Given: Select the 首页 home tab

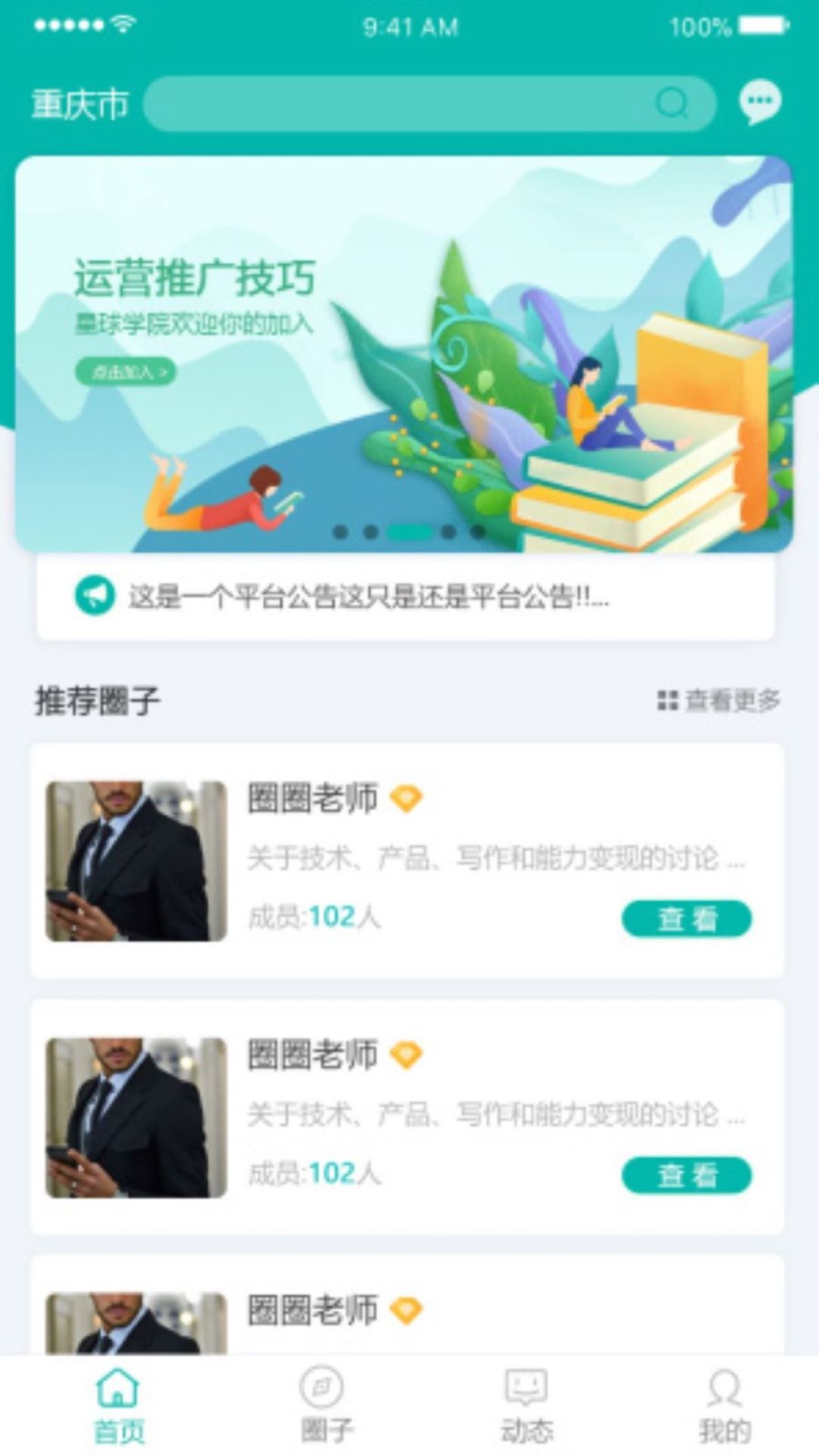Looking at the screenshot, I should point(118,1407).
